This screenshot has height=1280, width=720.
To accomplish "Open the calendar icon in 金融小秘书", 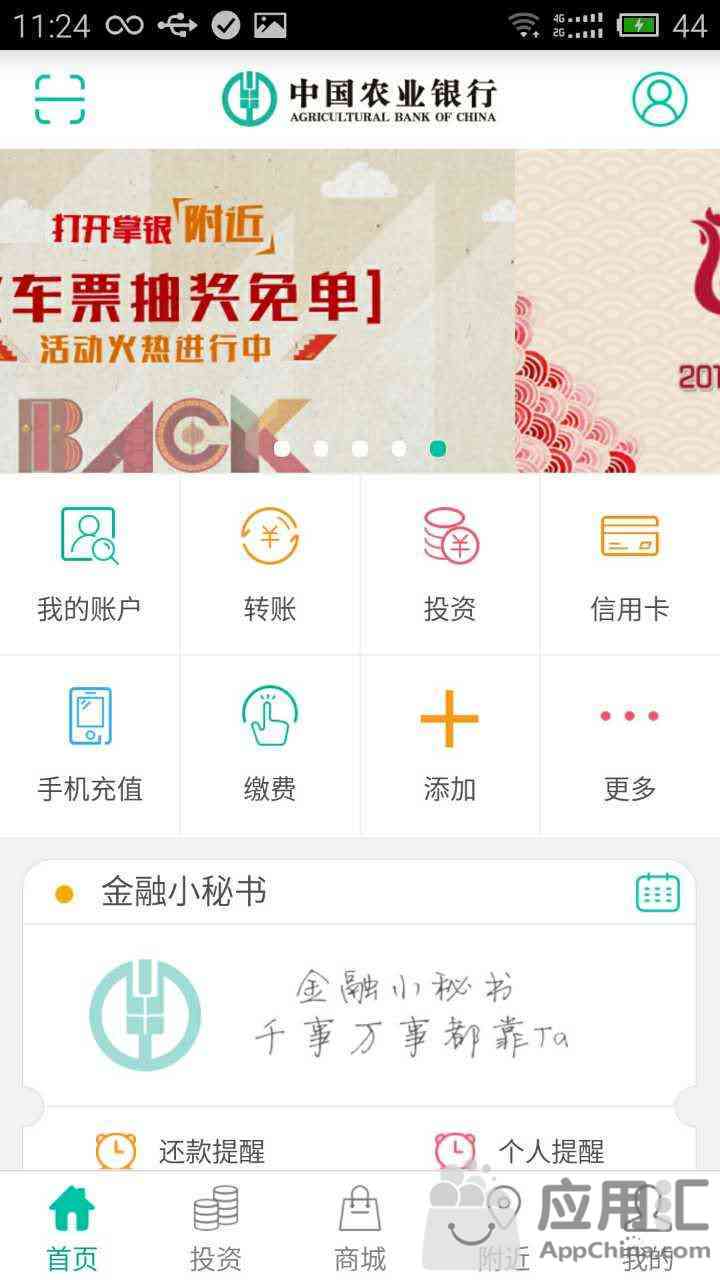I will pos(657,891).
